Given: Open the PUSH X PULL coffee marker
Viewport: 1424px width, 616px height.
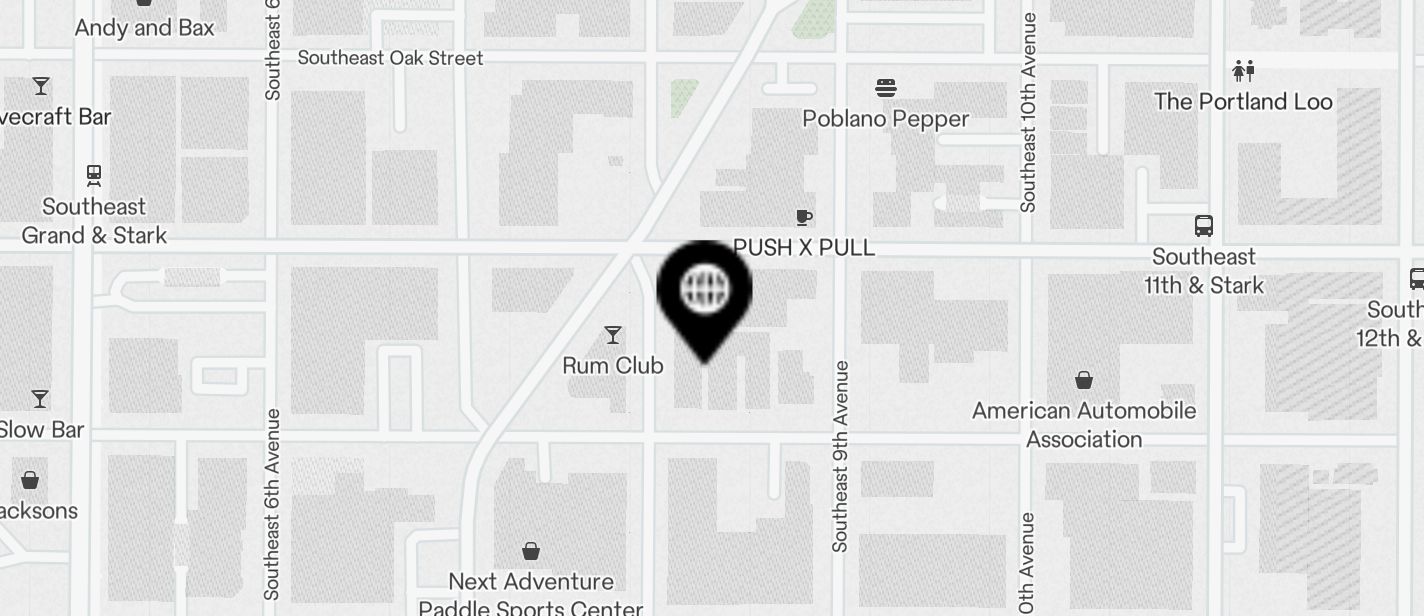Looking at the screenshot, I should tap(803, 217).
